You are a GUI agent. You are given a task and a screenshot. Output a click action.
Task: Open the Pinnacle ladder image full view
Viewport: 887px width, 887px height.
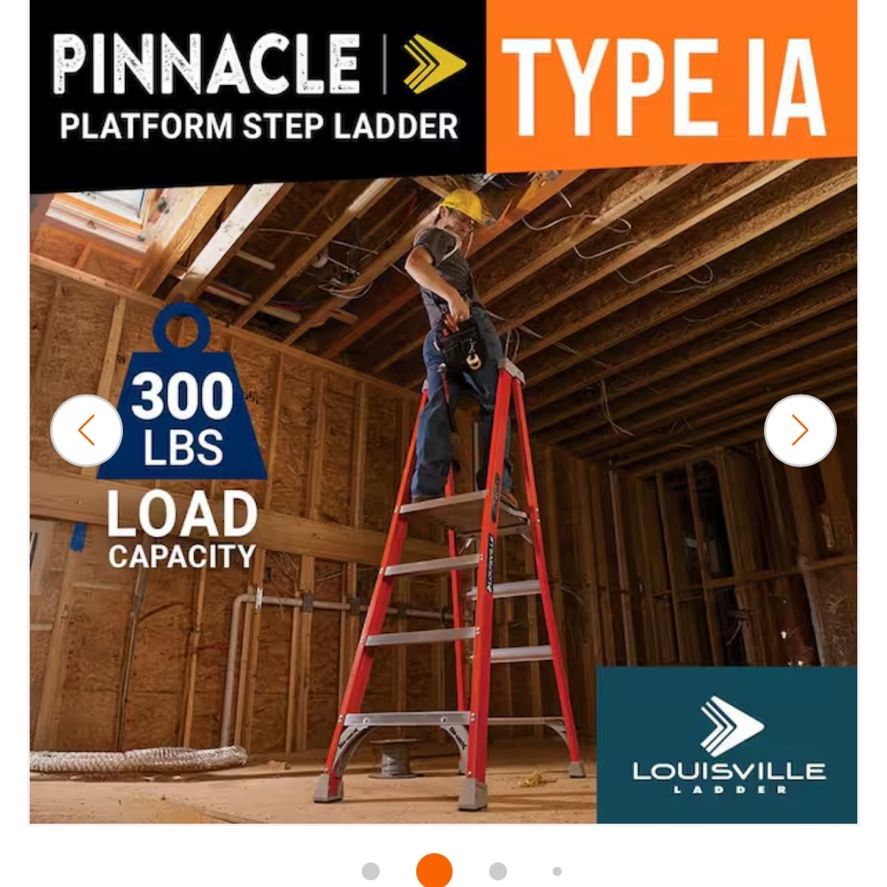pyautogui.click(x=443, y=411)
